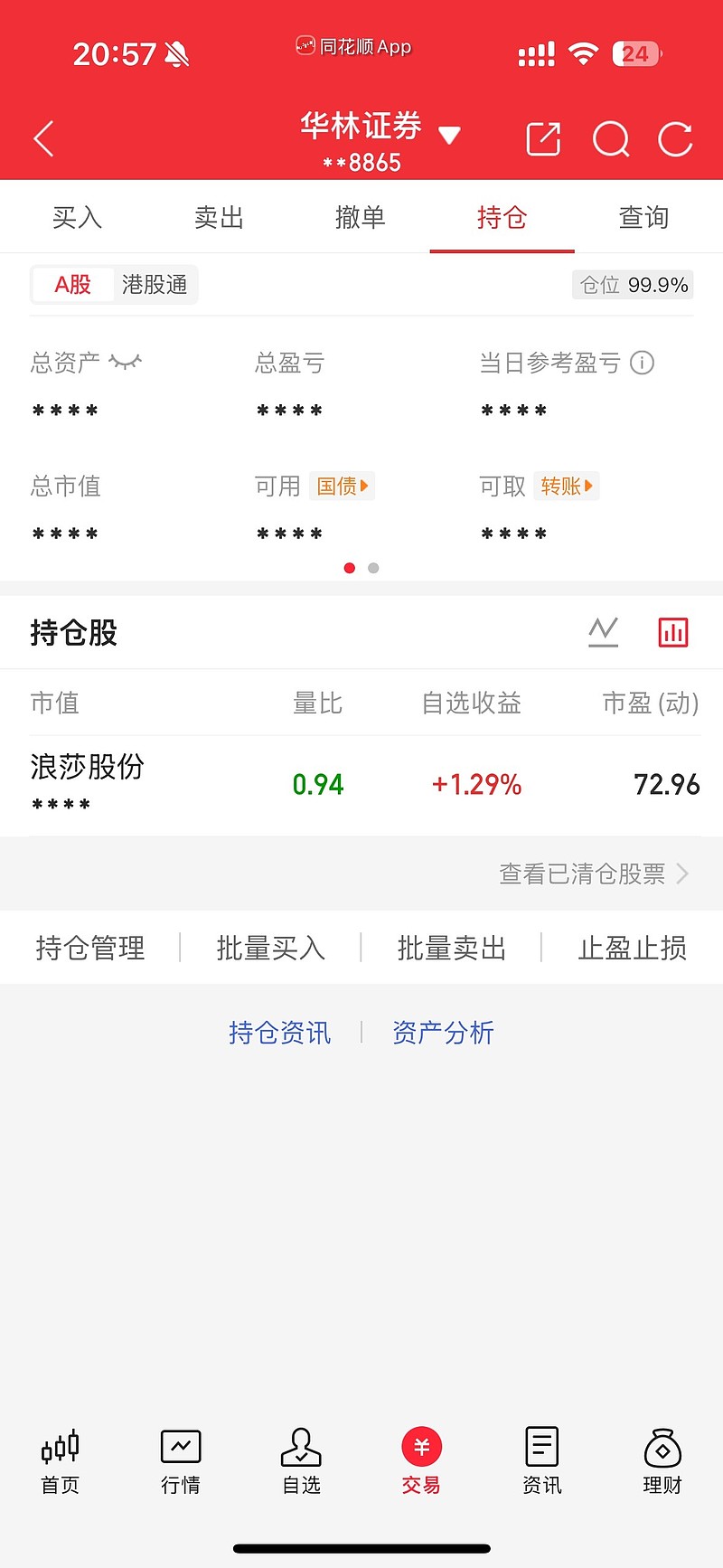Click the back arrow
Screen dimensions: 723x1568
43,138
